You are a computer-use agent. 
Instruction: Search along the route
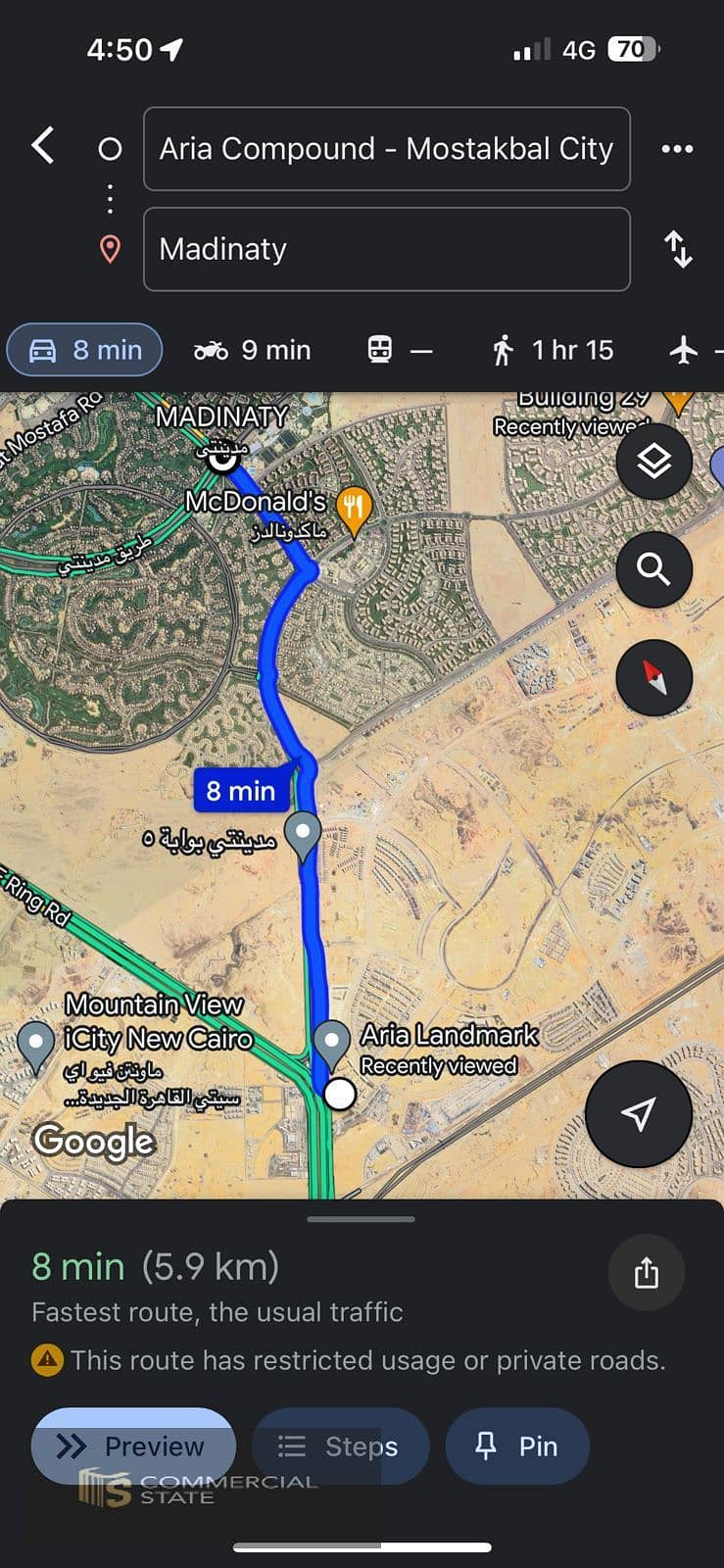click(653, 569)
